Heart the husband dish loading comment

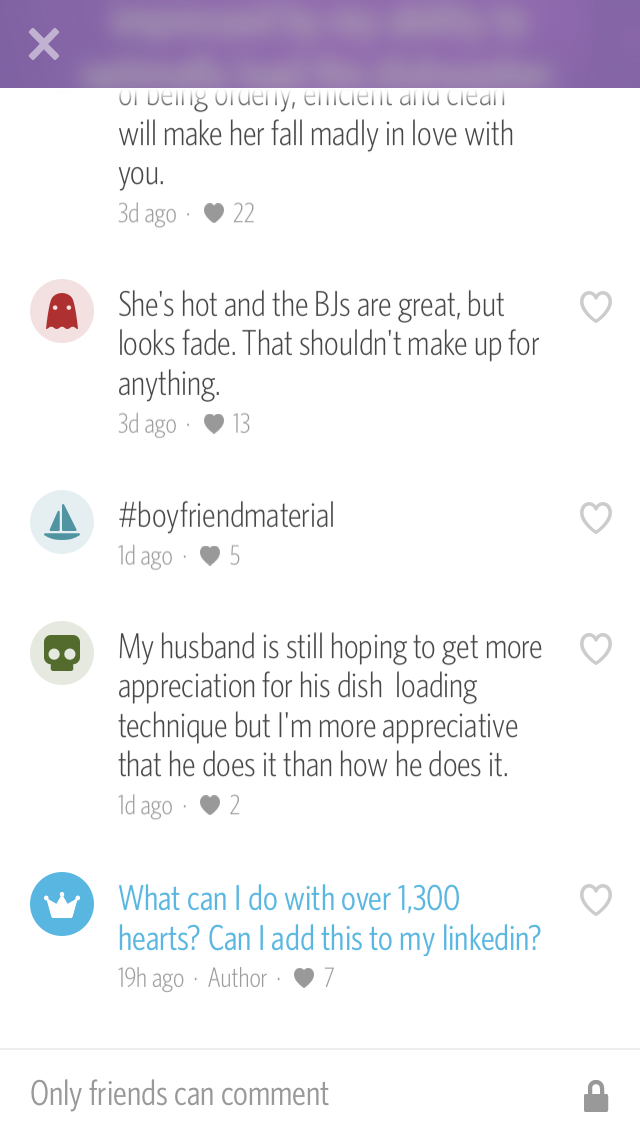(596, 649)
